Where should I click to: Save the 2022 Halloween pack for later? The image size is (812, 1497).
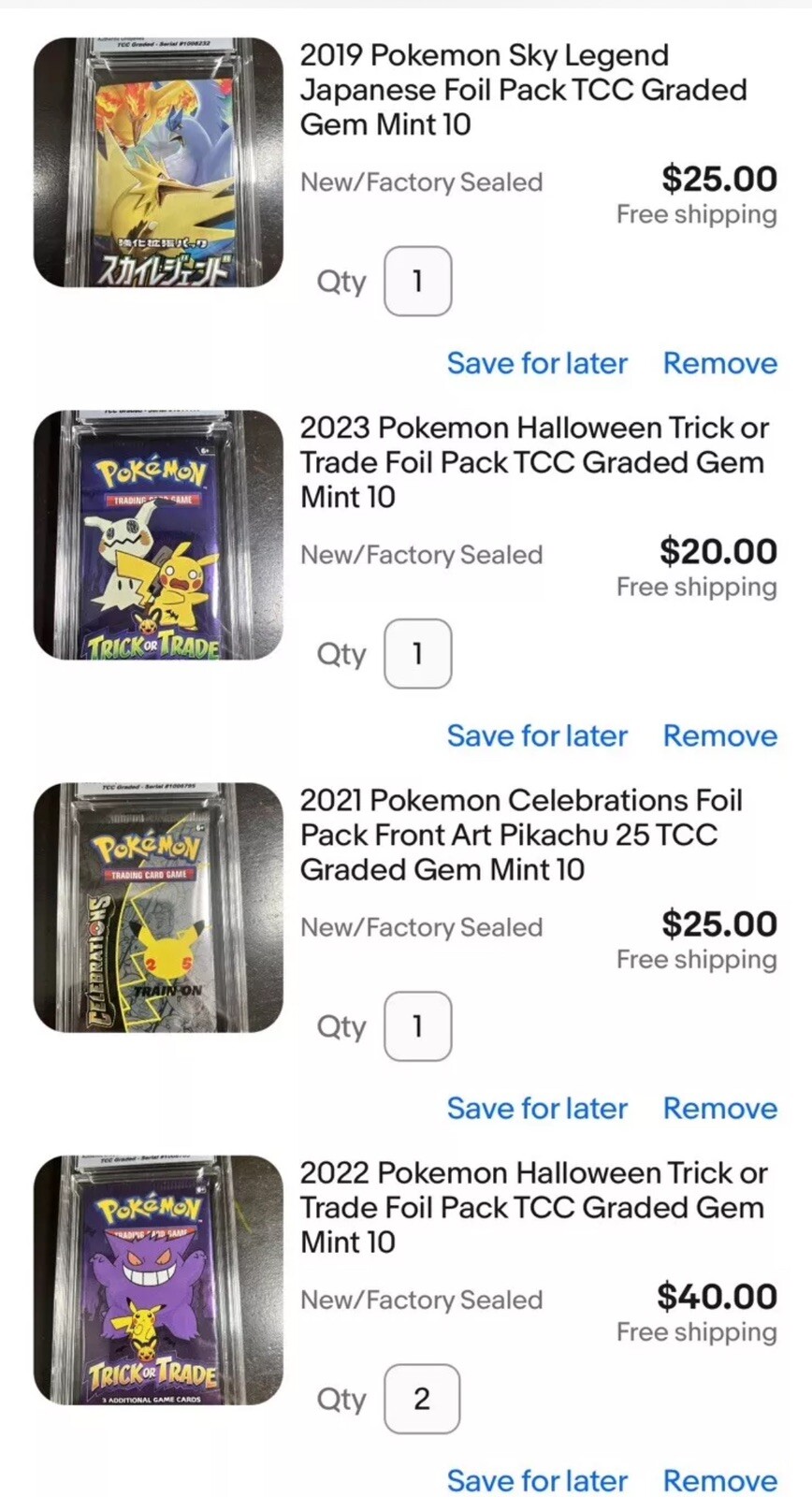click(x=537, y=1480)
